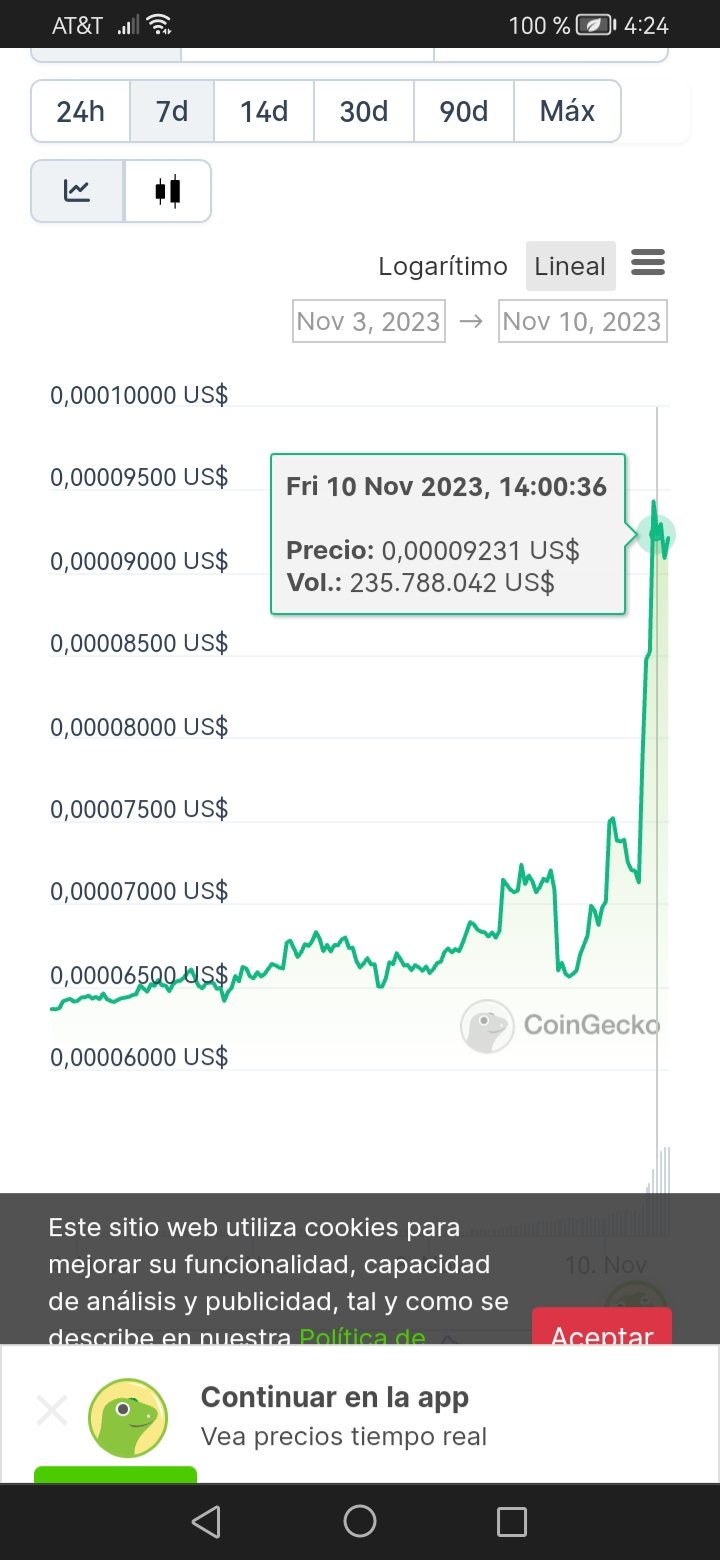Set chart scale to Lineal

tap(570, 267)
